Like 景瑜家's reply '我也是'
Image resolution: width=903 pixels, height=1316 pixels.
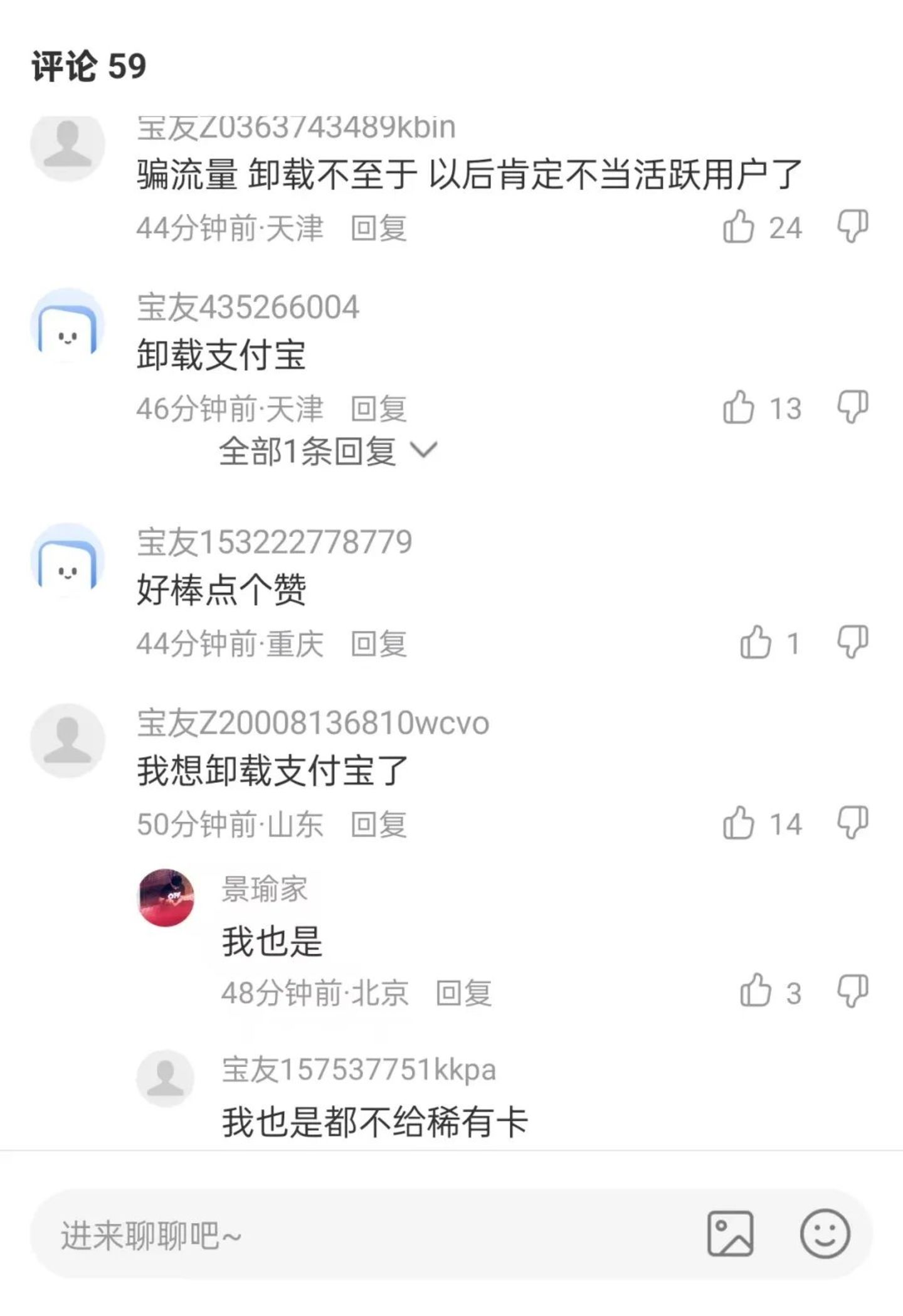pos(756,991)
